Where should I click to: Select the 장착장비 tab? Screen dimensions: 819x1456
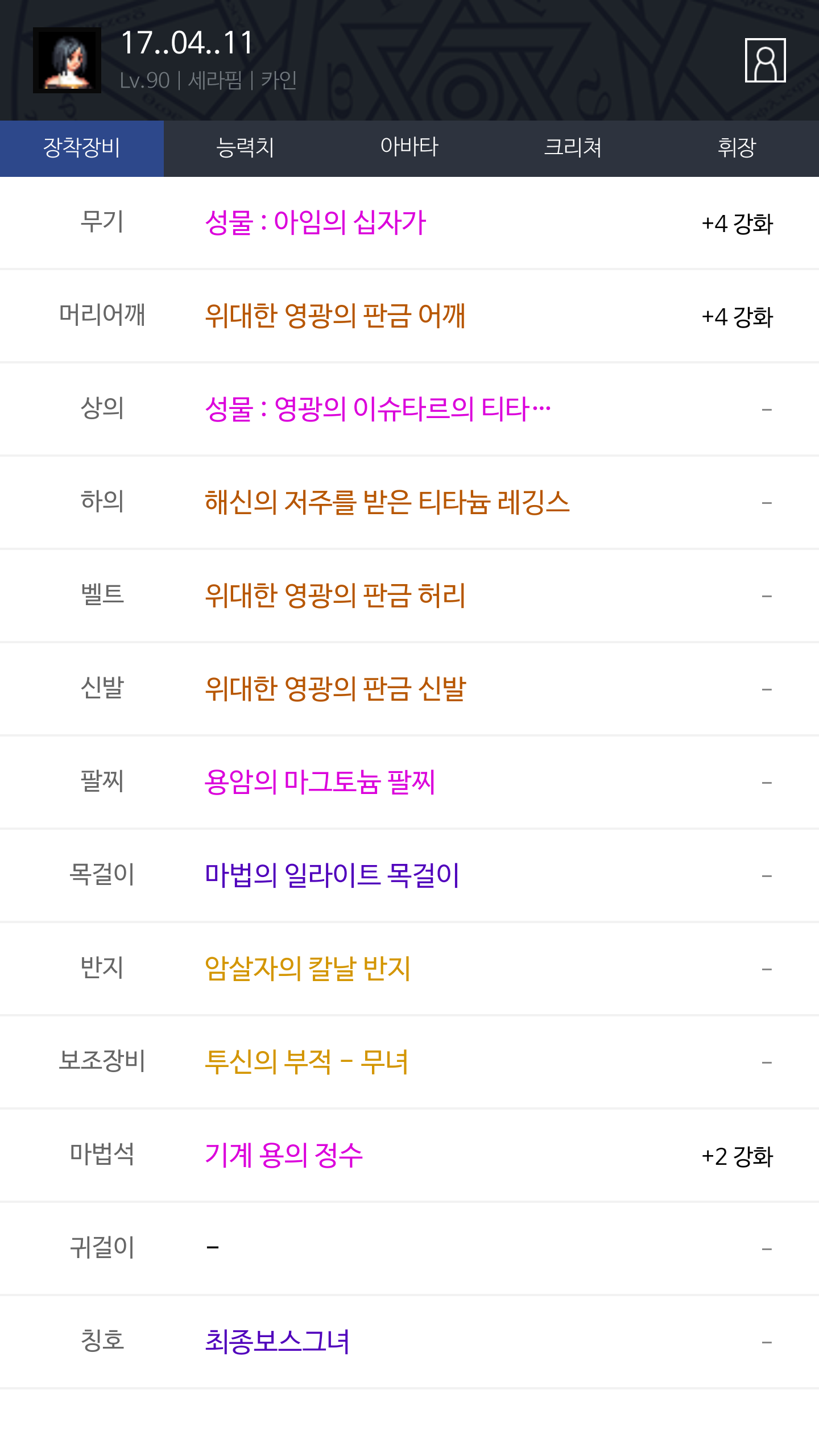click(x=82, y=148)
